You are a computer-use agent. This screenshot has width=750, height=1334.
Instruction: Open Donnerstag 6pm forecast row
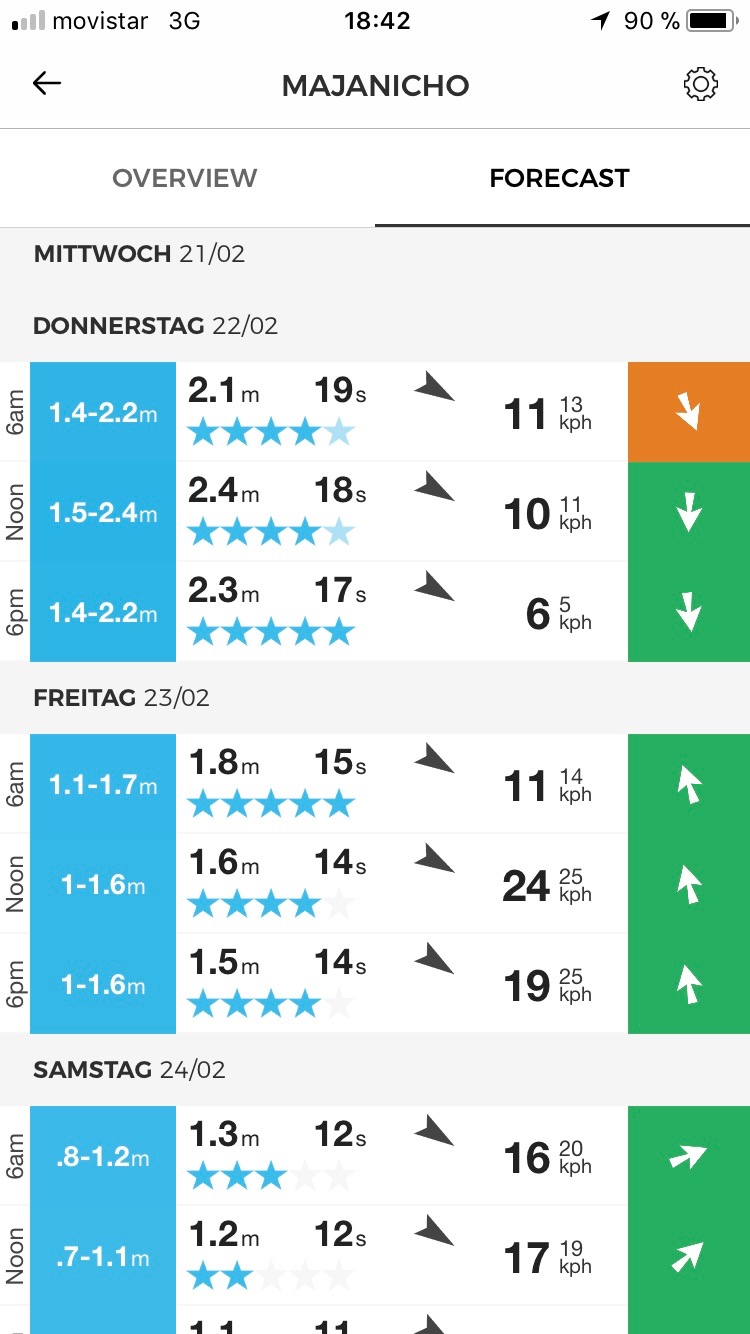[x=375, y=612]
